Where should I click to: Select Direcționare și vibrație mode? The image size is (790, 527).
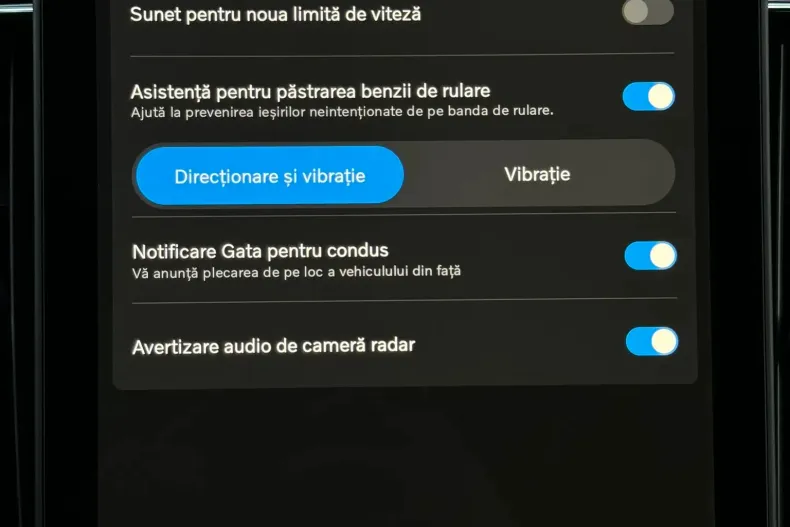coord(269,176)
